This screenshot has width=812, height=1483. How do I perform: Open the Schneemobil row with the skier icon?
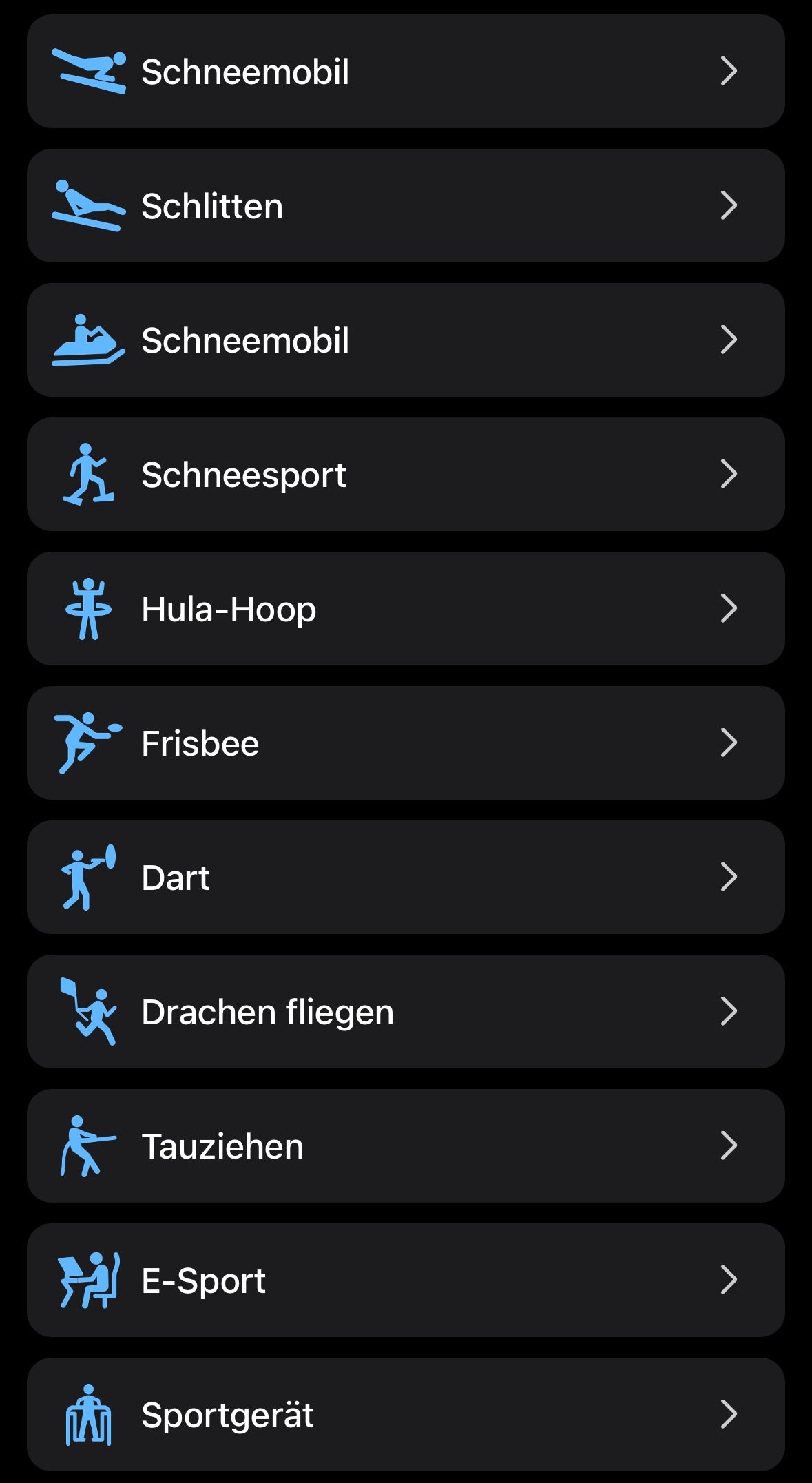click(406, 71)
